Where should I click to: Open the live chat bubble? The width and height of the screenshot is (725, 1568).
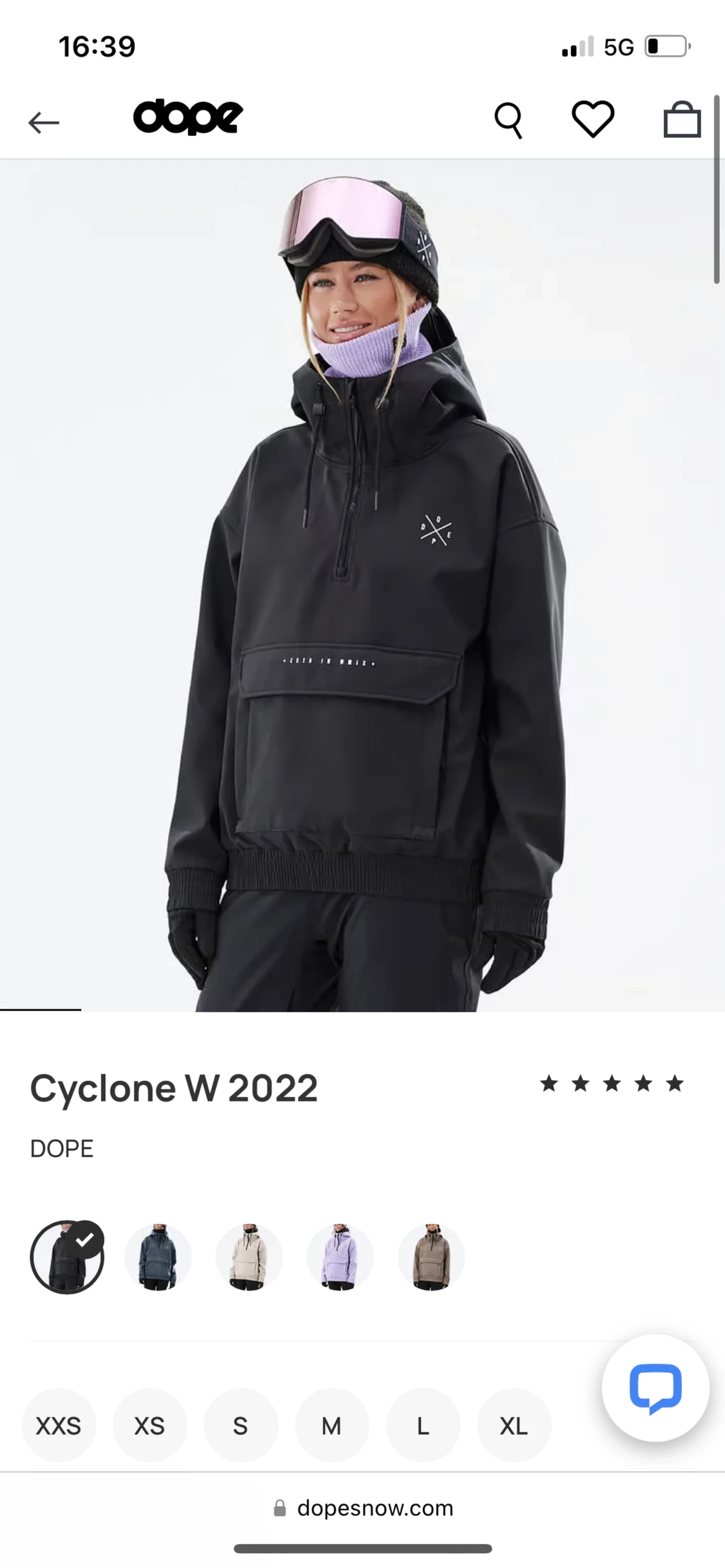tap(655, 1388)
